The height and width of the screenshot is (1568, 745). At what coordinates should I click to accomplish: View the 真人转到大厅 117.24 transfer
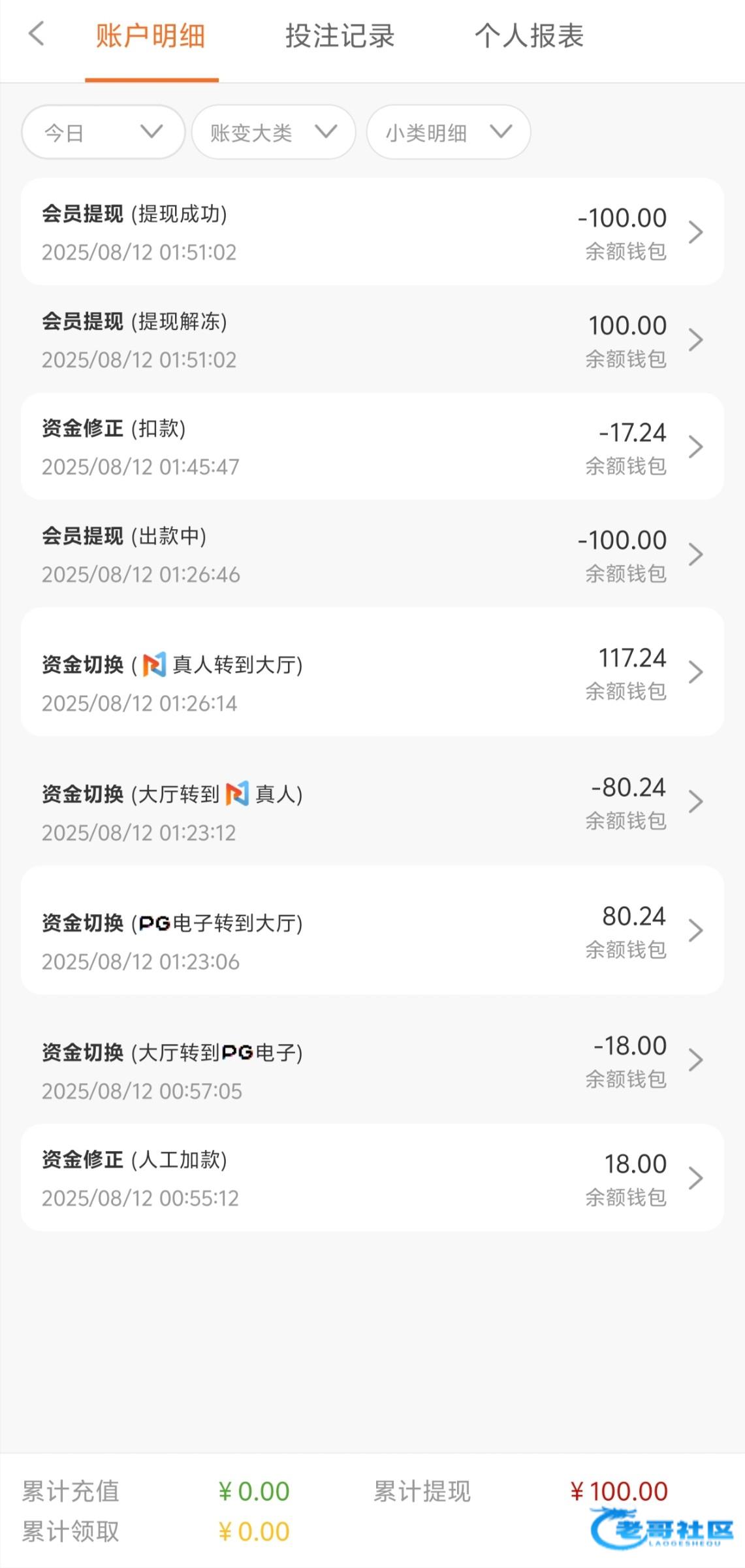click(x=372, y=672)
